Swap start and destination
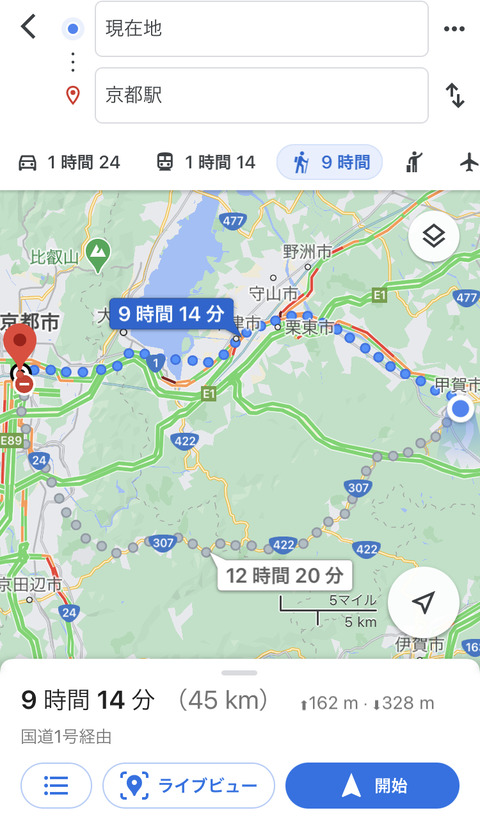This screenshot has width=480, height=824. point(455,96)
